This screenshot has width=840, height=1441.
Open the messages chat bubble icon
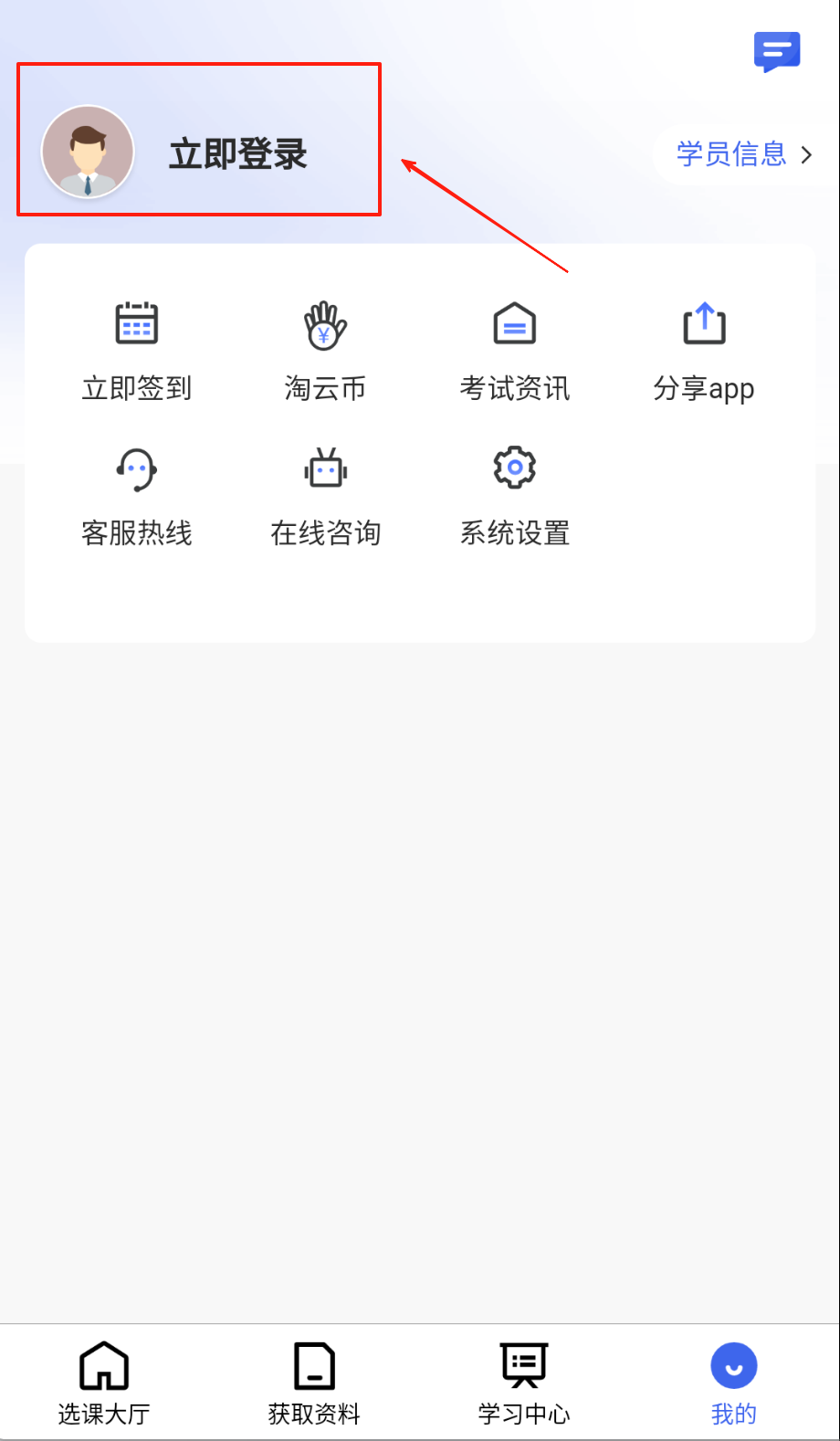pyautogui.click(x=776, y=52)
